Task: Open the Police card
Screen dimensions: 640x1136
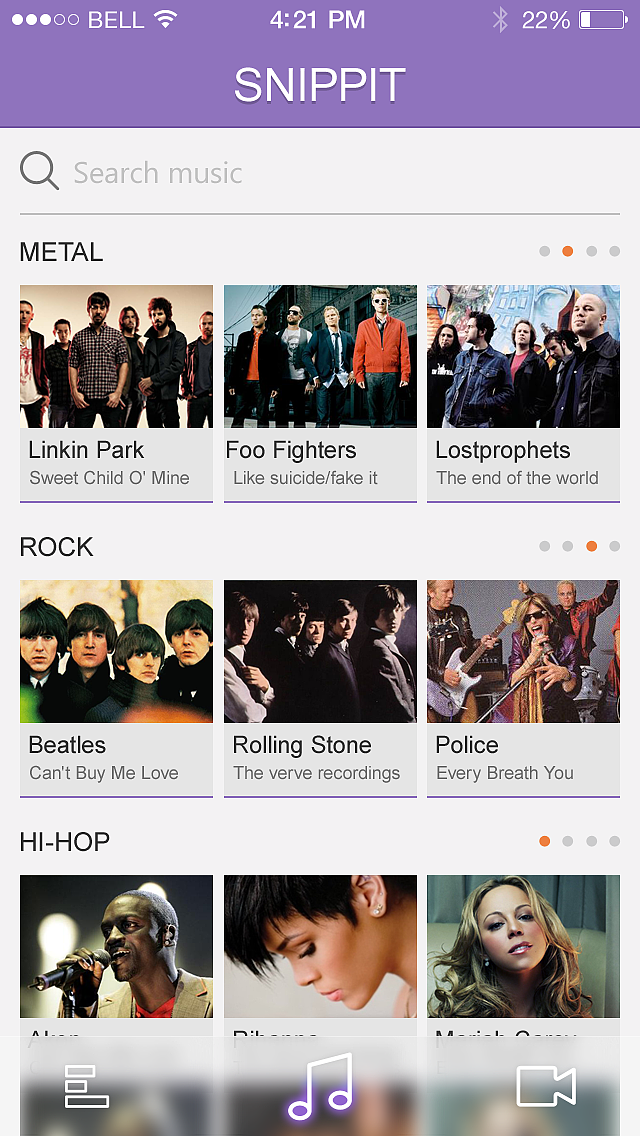Action: pos(523,687)
